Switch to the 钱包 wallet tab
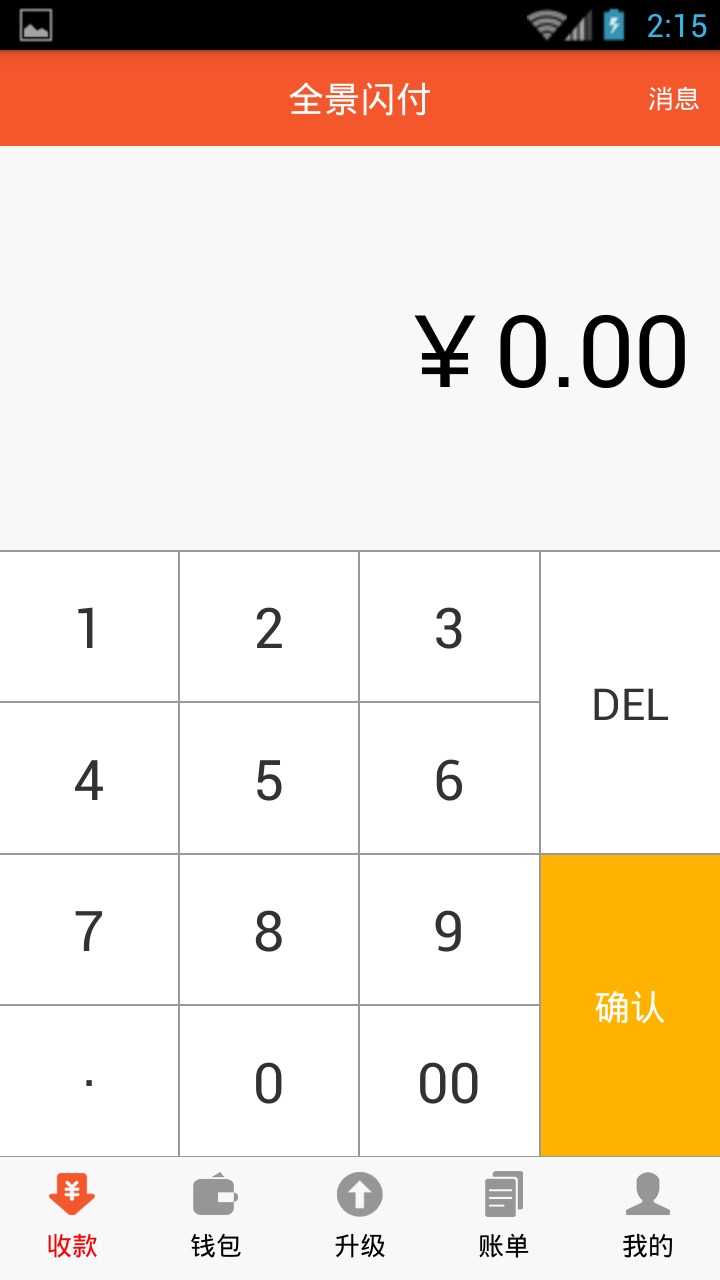This screenshot has height=1280, width=720. 216,1217
